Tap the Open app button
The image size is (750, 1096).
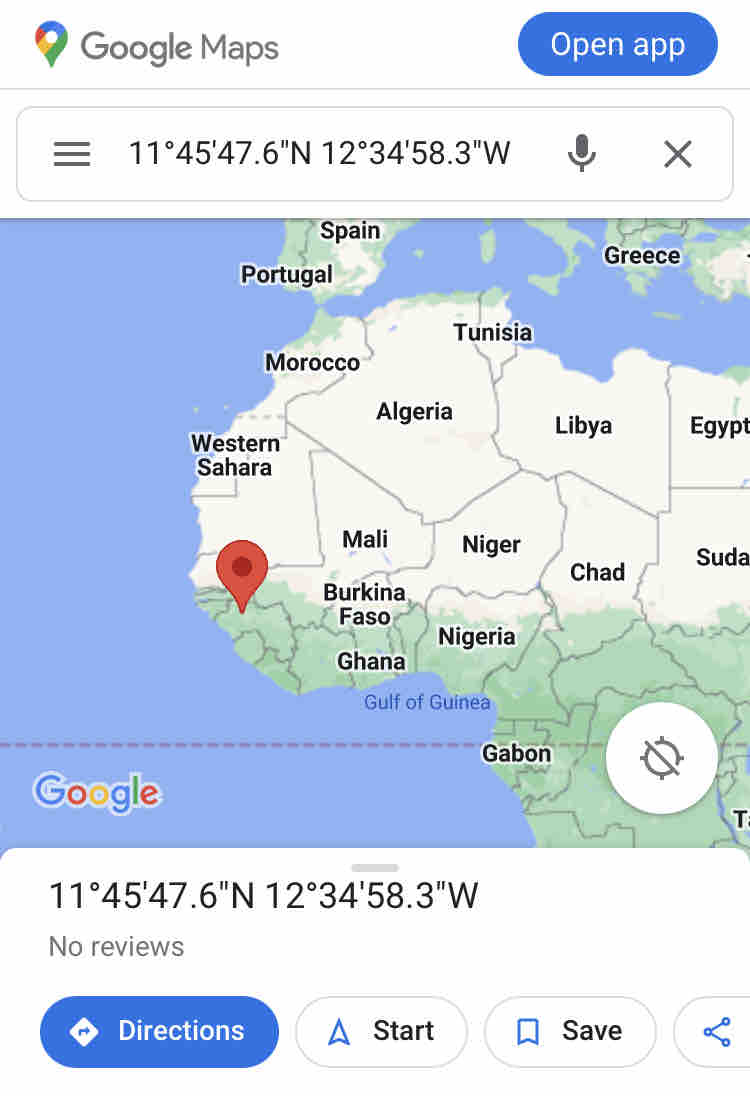pos(617,44)
